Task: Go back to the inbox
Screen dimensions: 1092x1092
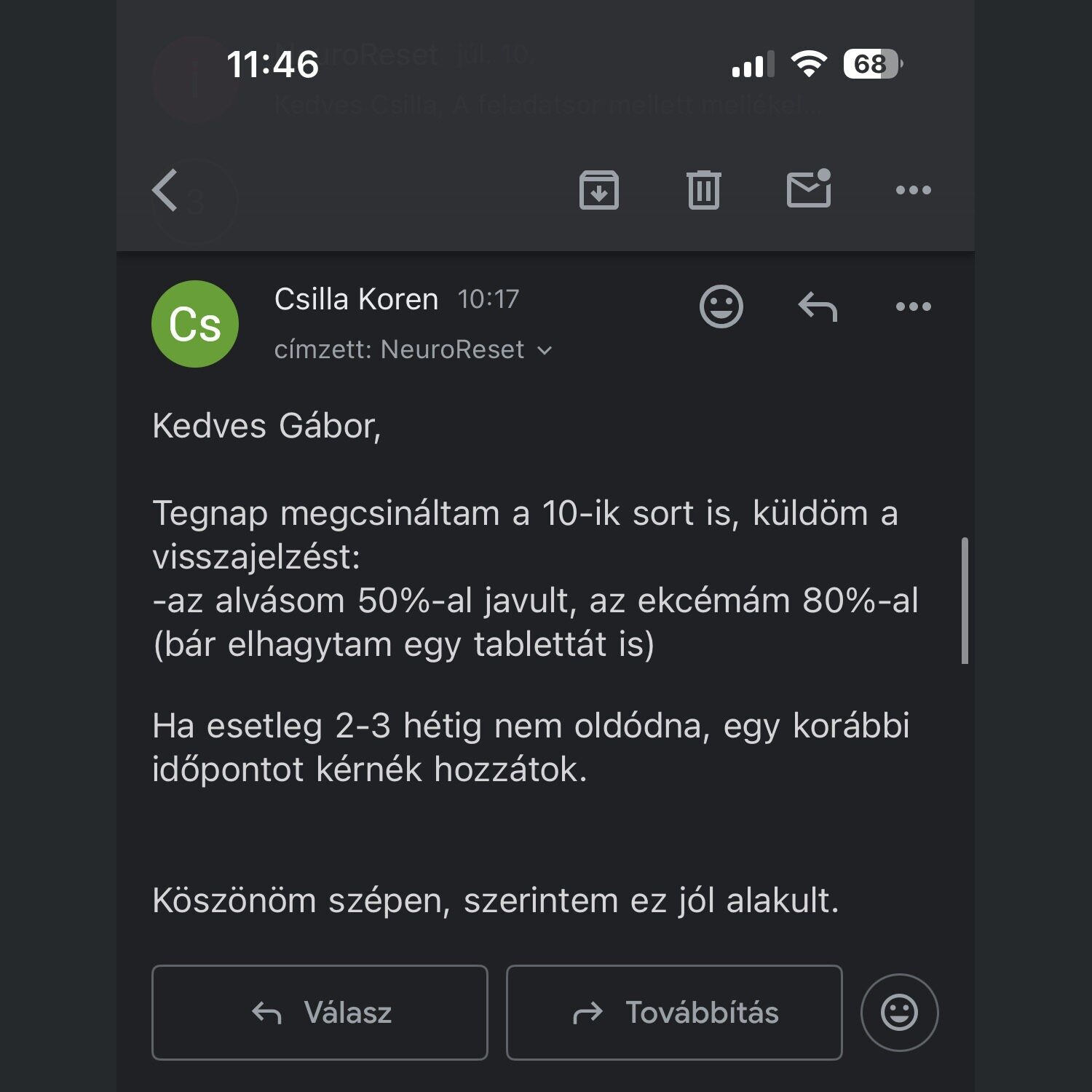Action: coord(166,191)
